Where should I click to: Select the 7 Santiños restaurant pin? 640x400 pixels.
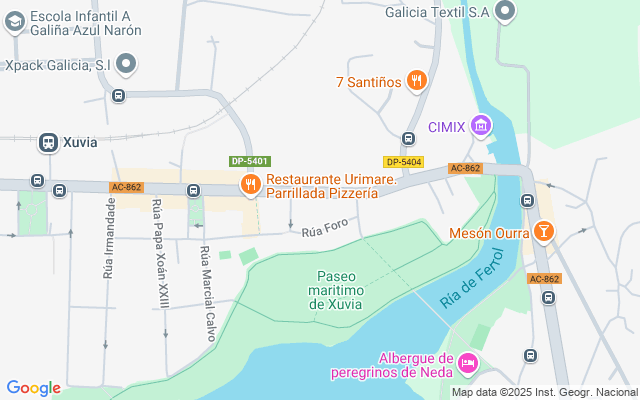pyautogui.click(x=417, y=79)
